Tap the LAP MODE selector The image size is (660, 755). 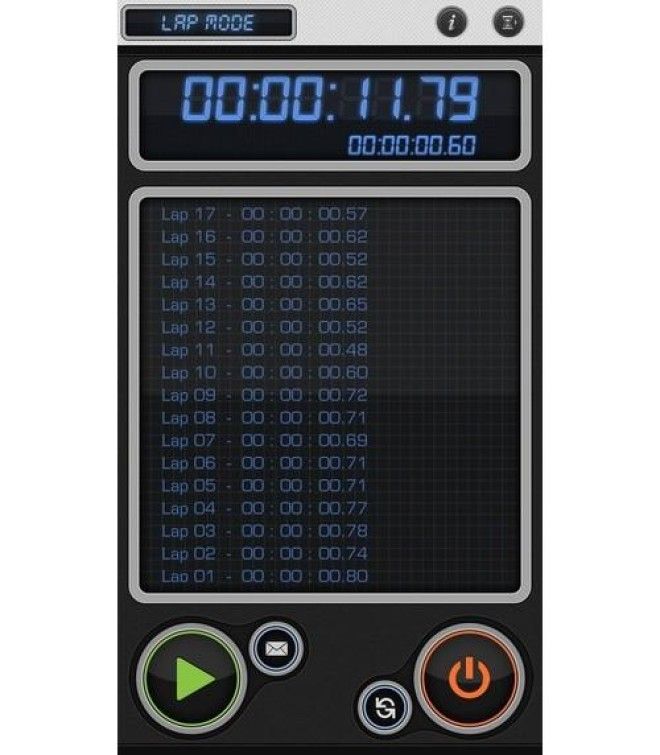[x=208, y=23]
